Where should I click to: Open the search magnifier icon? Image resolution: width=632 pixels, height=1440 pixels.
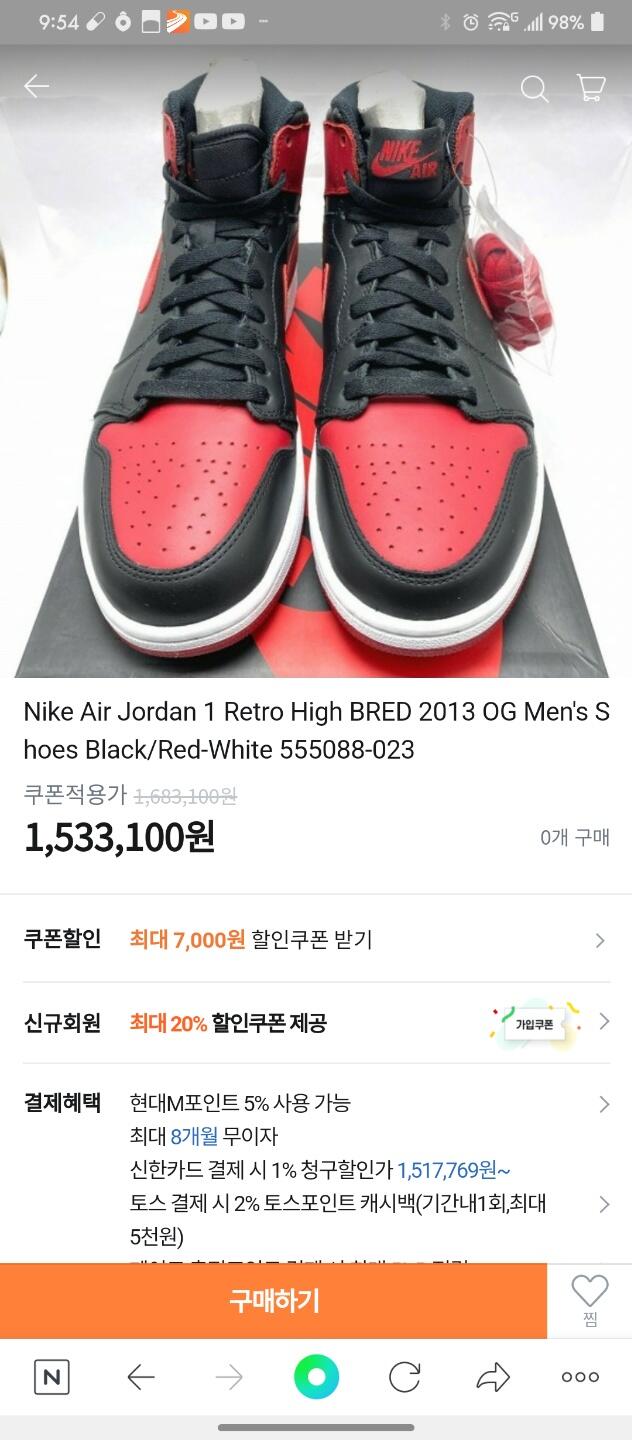pos(535,89)
